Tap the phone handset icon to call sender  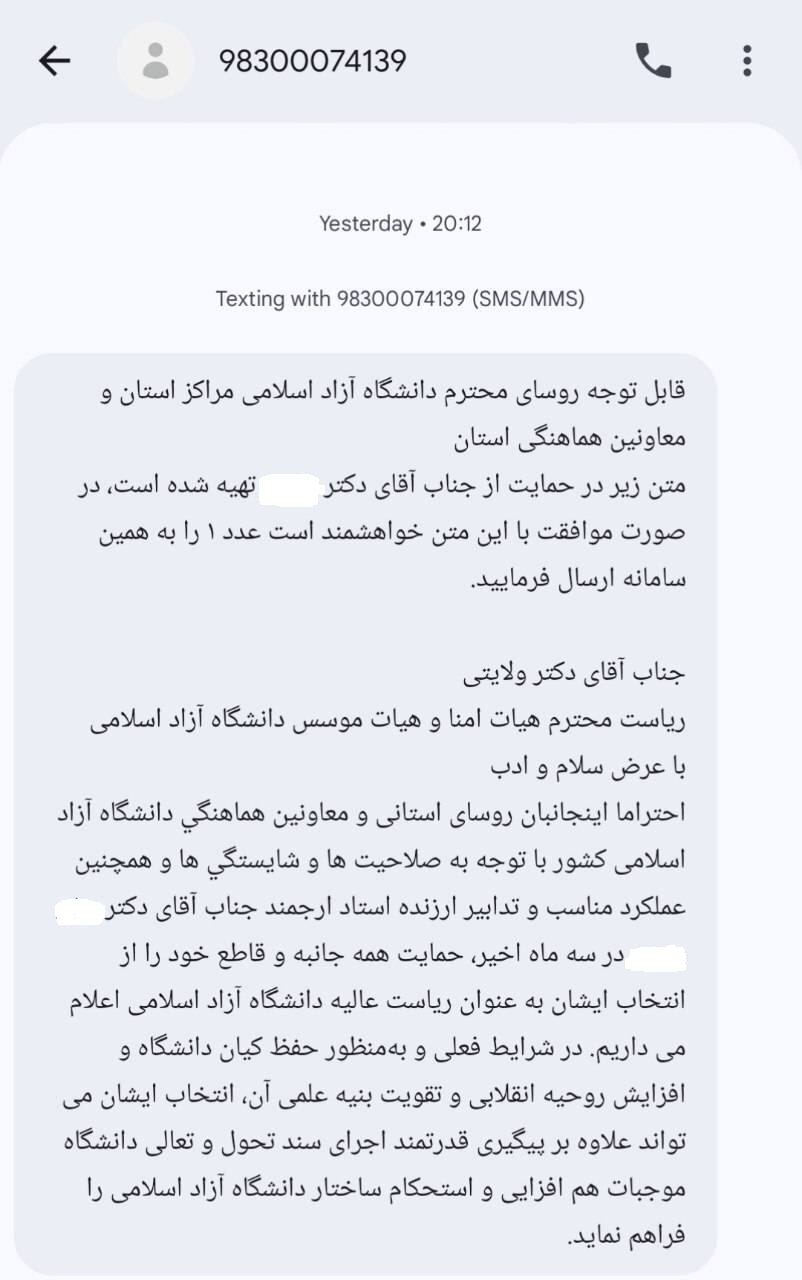(x=655, y=61)
